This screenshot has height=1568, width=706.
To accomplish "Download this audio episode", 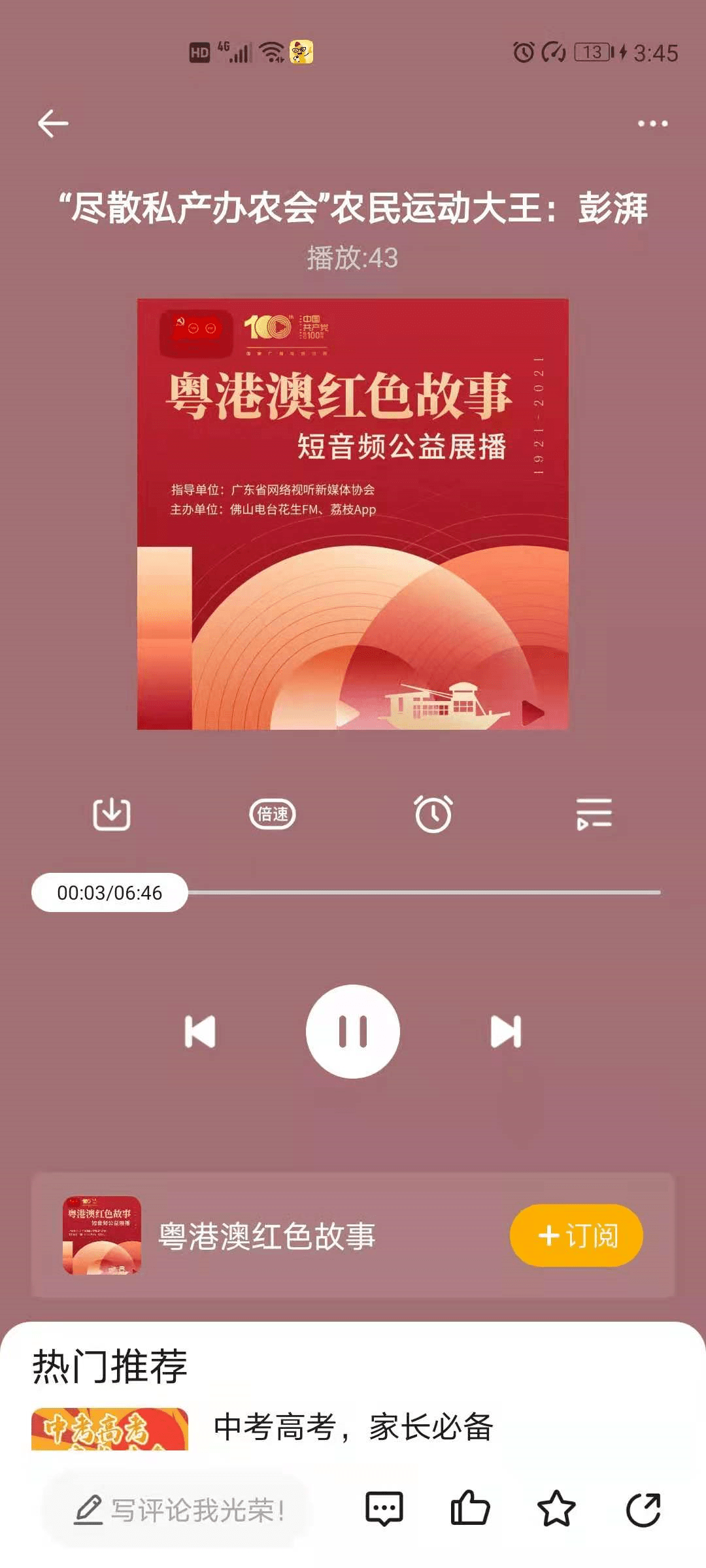I will pos(112,814).
